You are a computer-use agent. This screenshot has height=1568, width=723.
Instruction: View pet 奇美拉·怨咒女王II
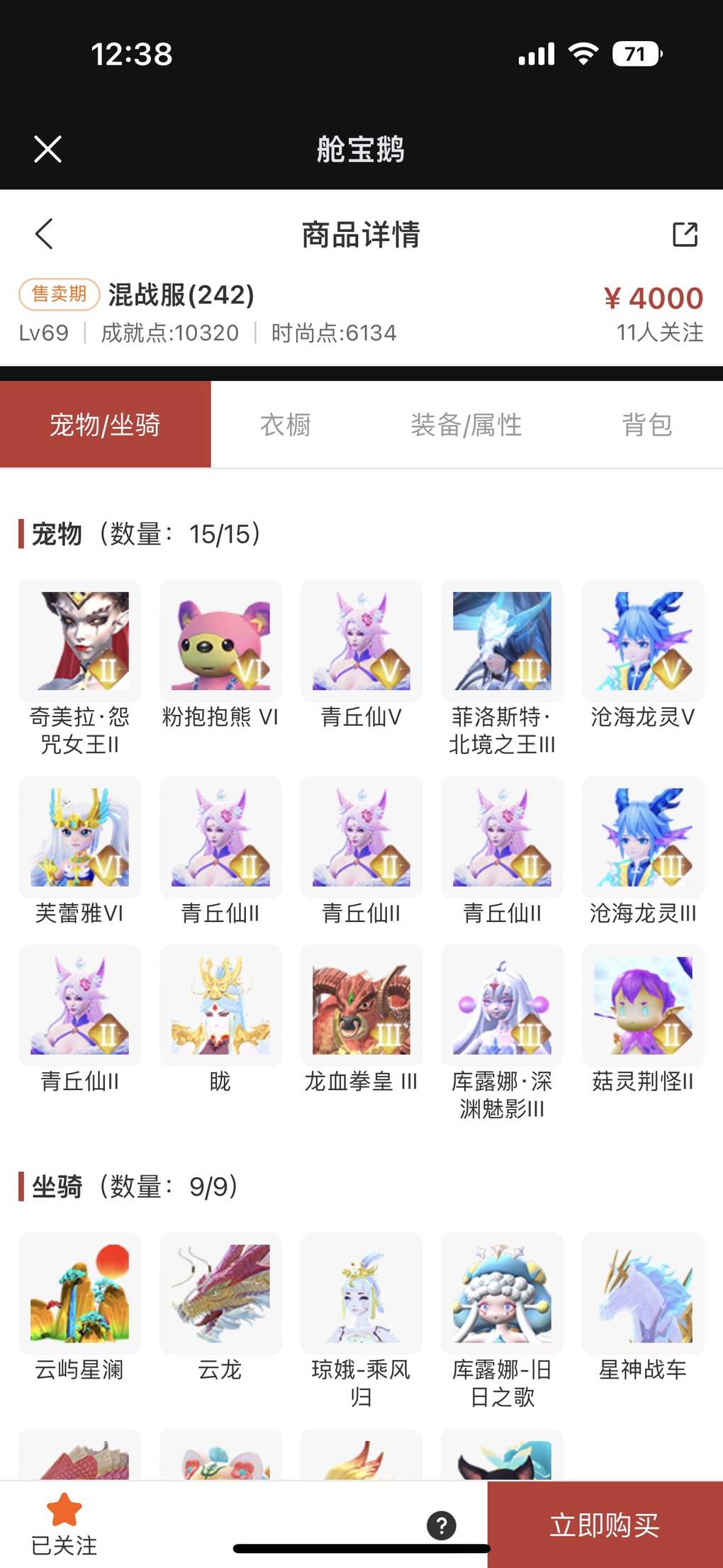[x=79, y=641]
